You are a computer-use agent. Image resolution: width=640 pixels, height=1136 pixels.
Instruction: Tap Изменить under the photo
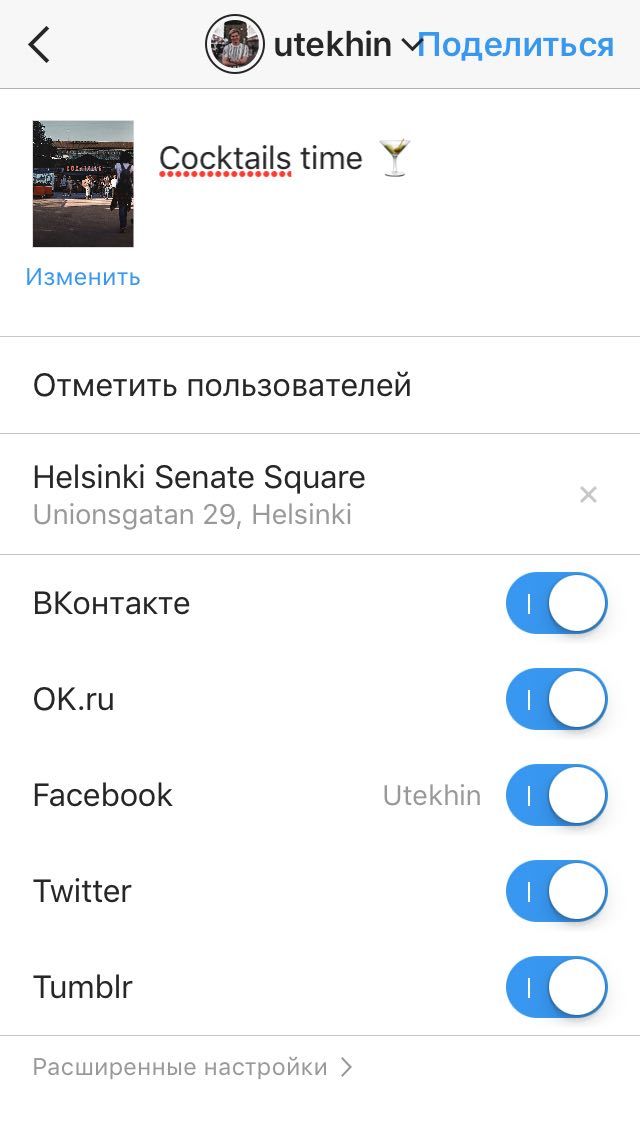click(x=83, y=277)
